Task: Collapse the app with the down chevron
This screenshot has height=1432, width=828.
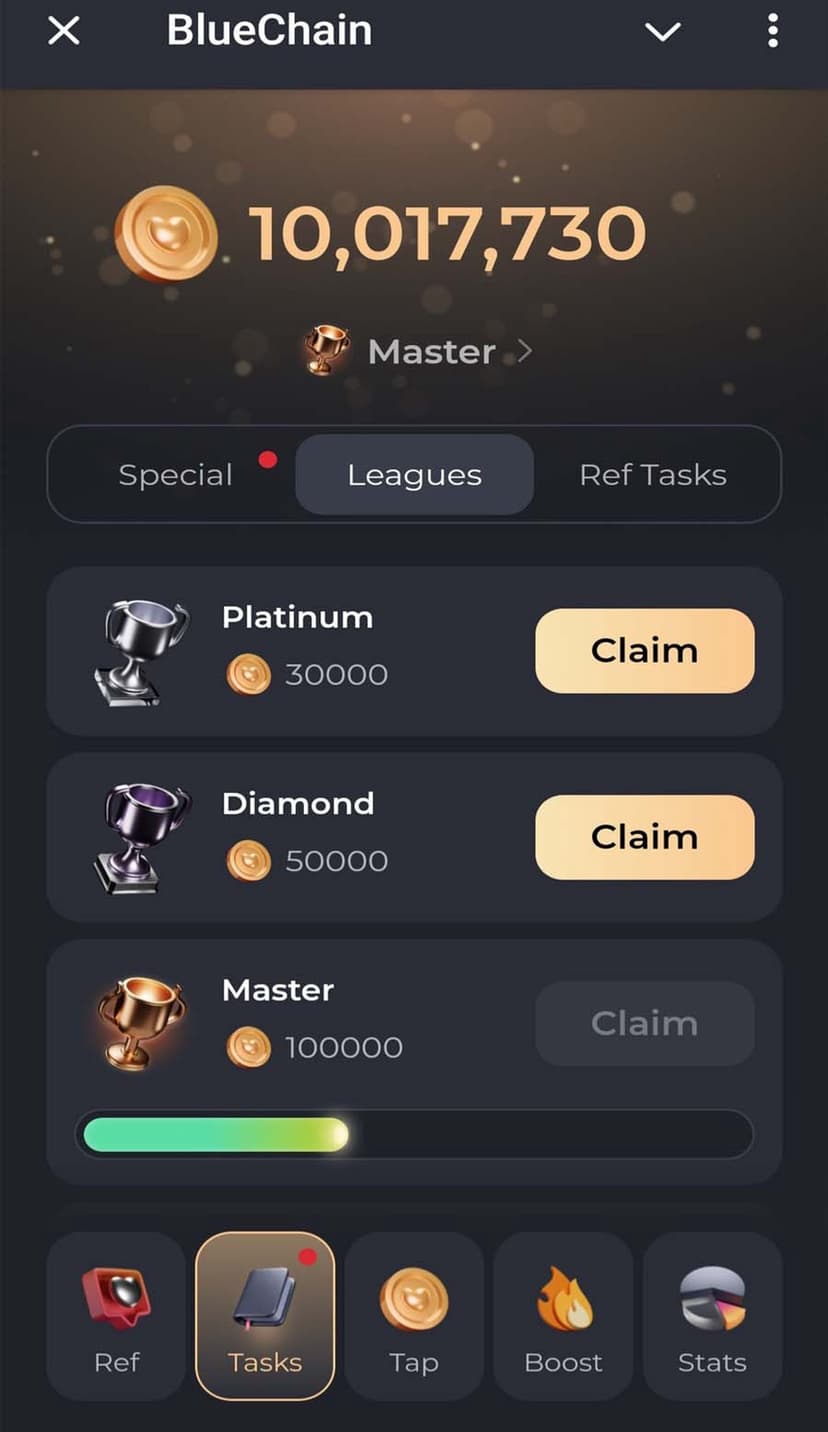Action: pyautogui.click(x=662, y=31)
